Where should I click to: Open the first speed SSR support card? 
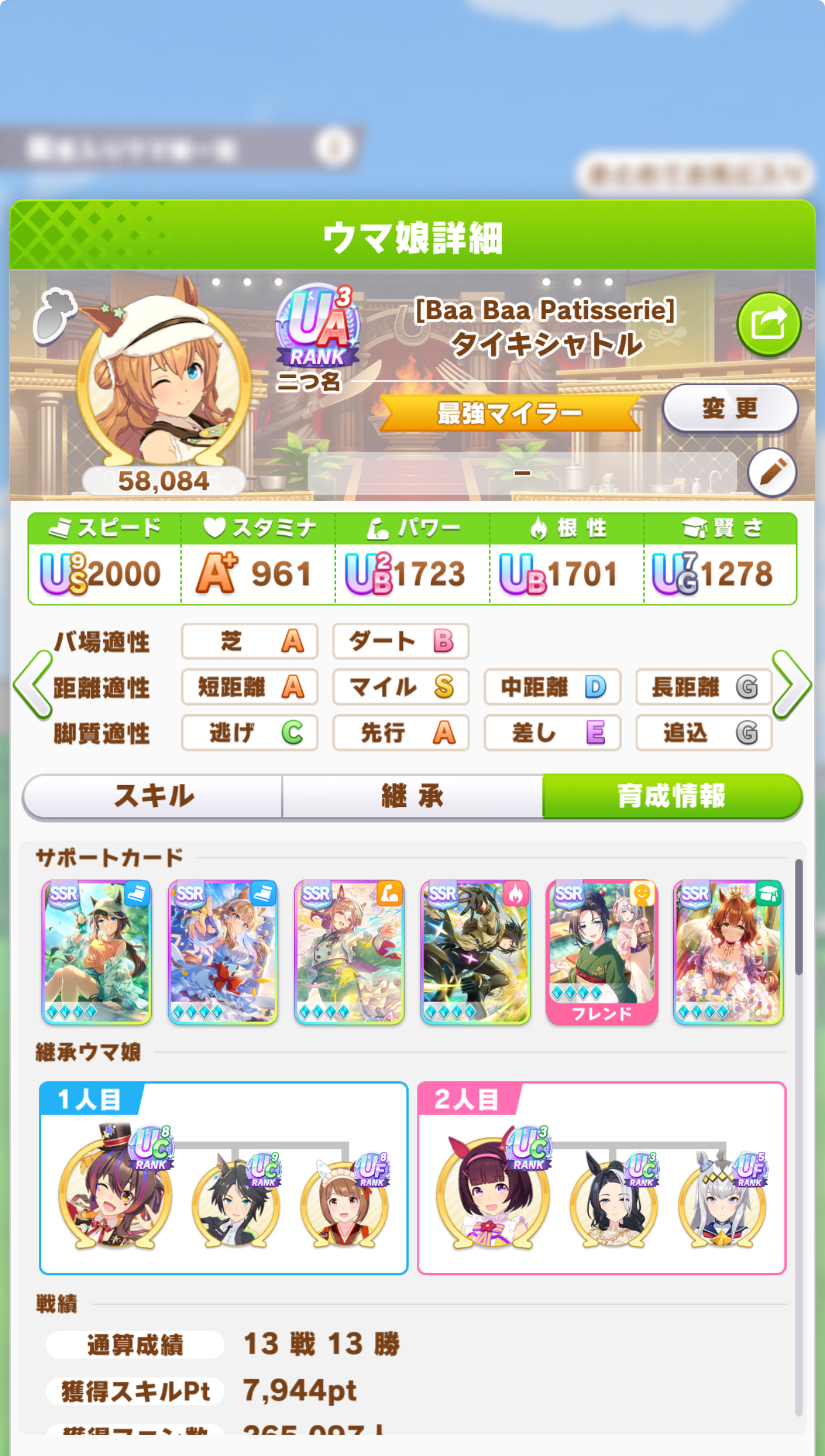[x=97, y=952]
